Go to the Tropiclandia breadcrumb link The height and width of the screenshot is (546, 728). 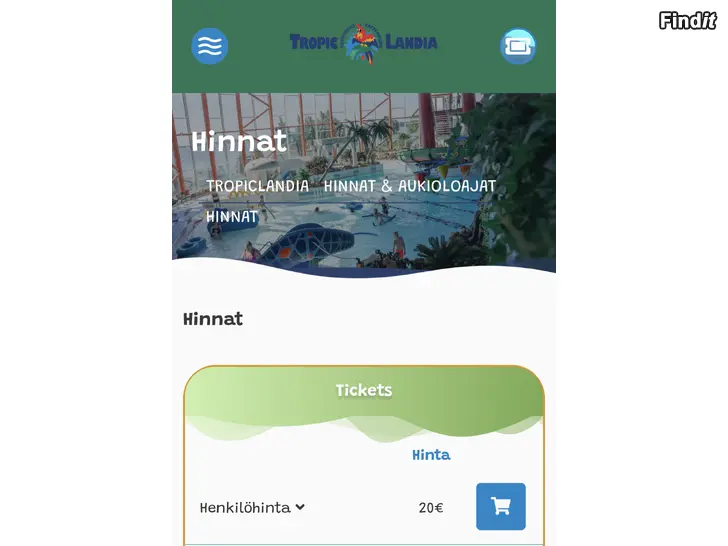coord(257,186)
